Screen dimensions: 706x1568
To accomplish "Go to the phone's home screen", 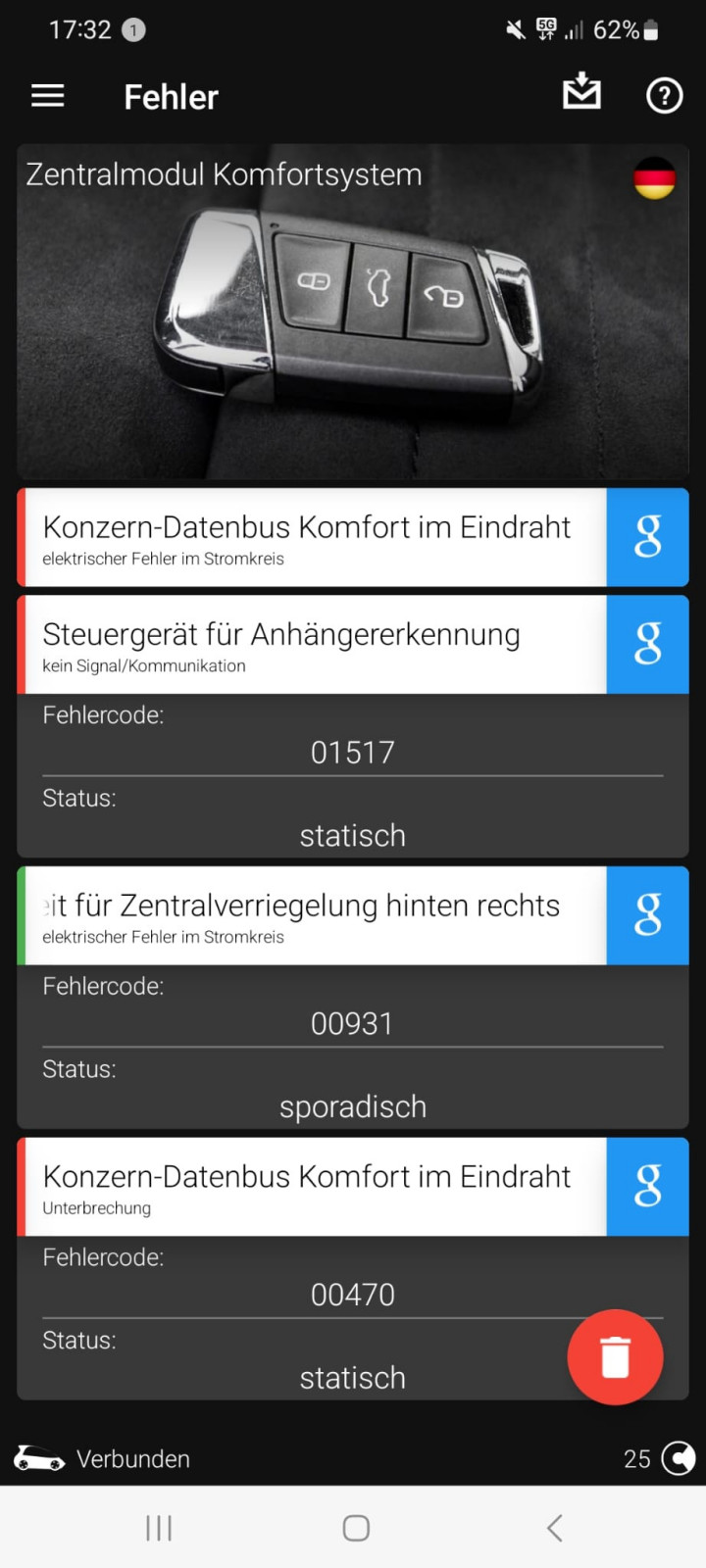I will point(356,1528).
